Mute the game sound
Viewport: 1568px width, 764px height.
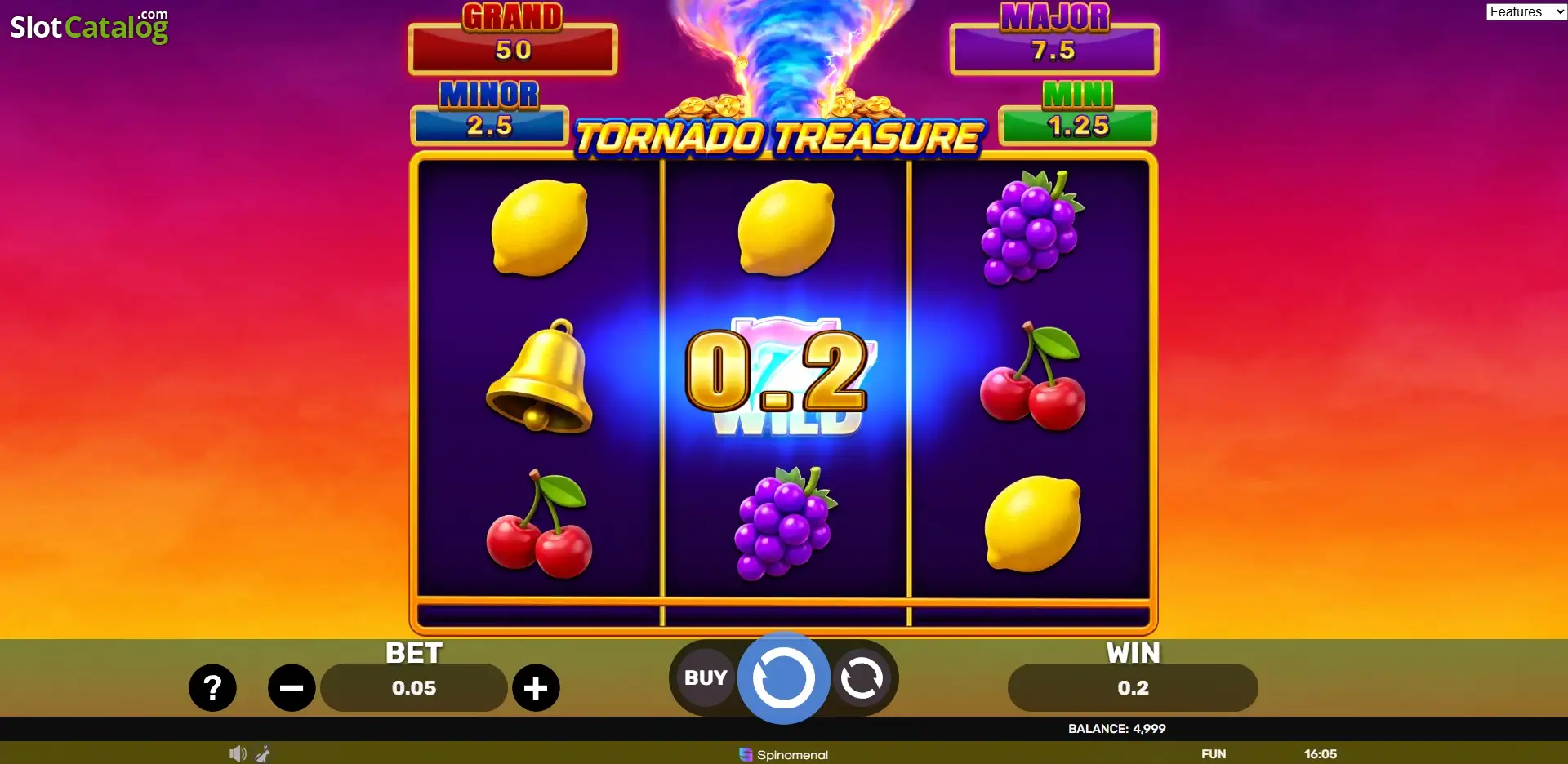tap(237, 754)
